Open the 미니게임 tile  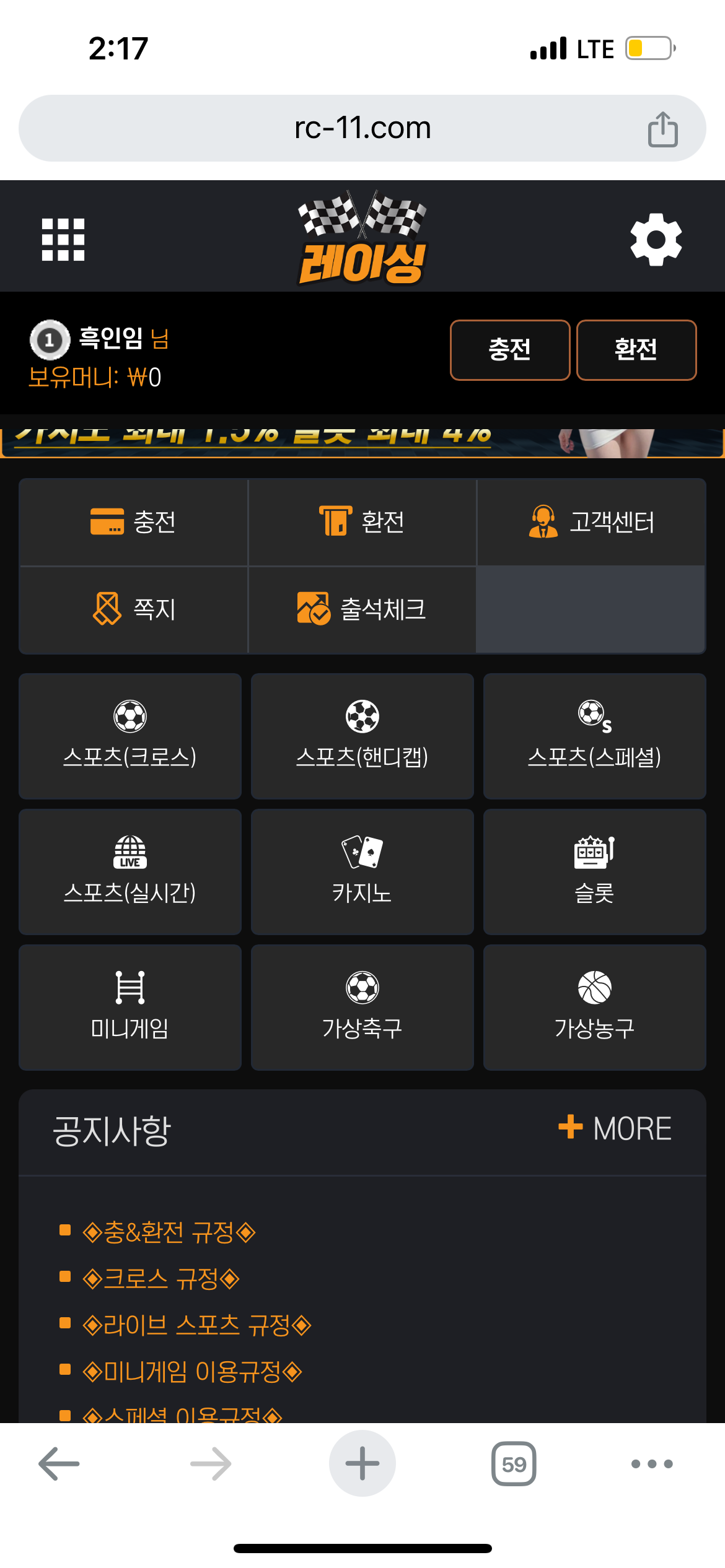pyautogui.click(x=130, y=1007)
